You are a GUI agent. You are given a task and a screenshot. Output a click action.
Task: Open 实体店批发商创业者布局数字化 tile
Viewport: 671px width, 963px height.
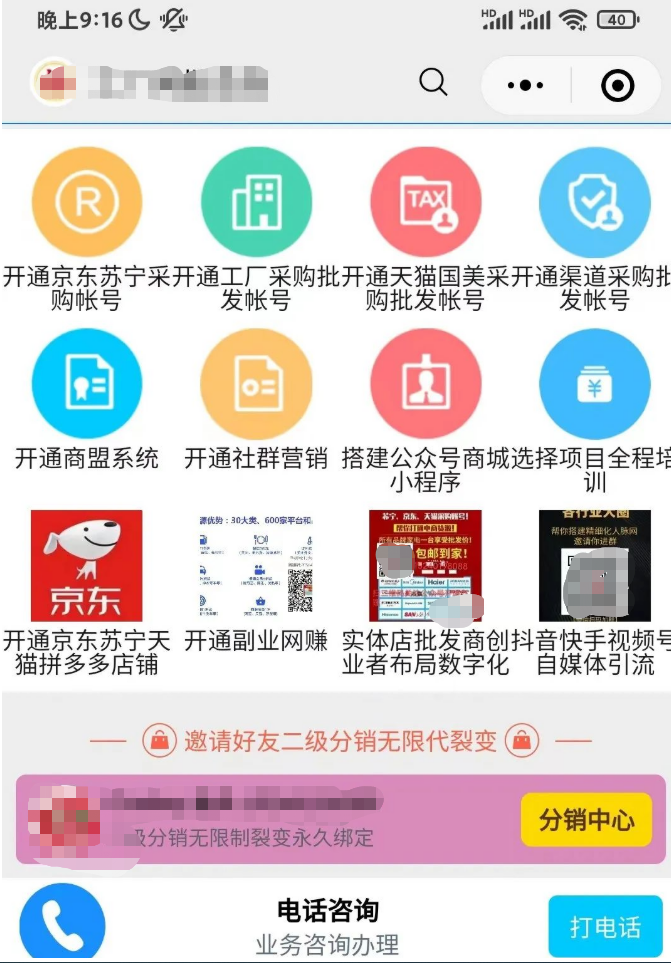click(426, 566)
